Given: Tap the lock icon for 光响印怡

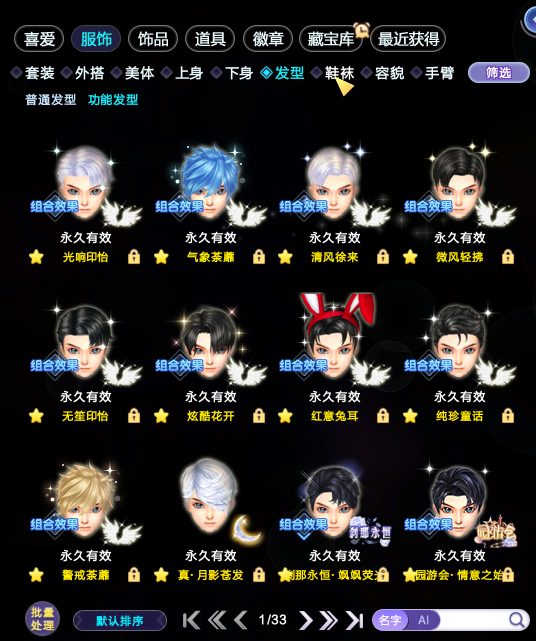Looking at the screenshot, I should click(x=134, y=257).
